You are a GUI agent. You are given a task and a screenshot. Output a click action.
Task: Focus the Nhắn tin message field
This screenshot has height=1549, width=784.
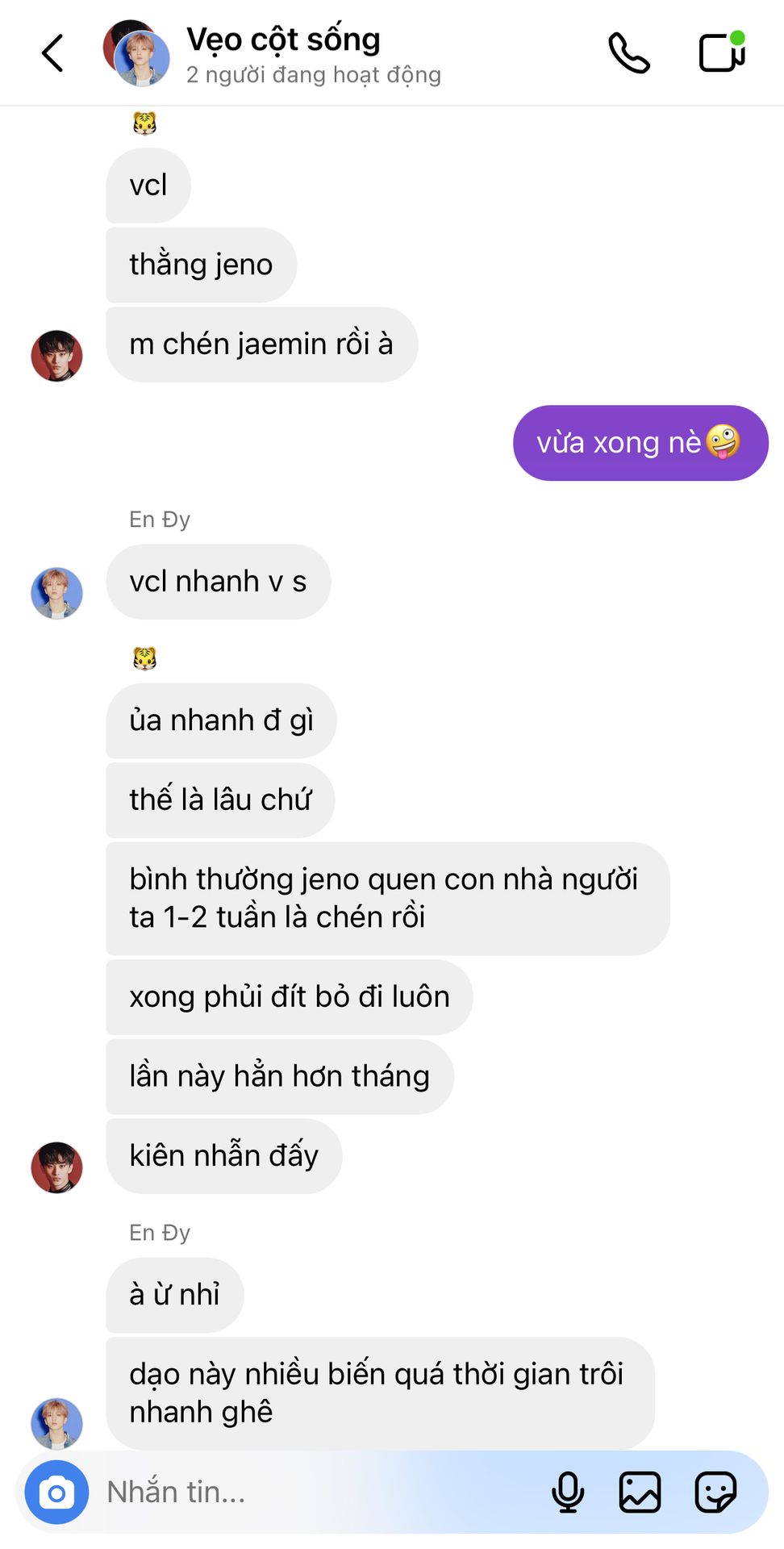pyautogui.click(x=323, y=1492)
